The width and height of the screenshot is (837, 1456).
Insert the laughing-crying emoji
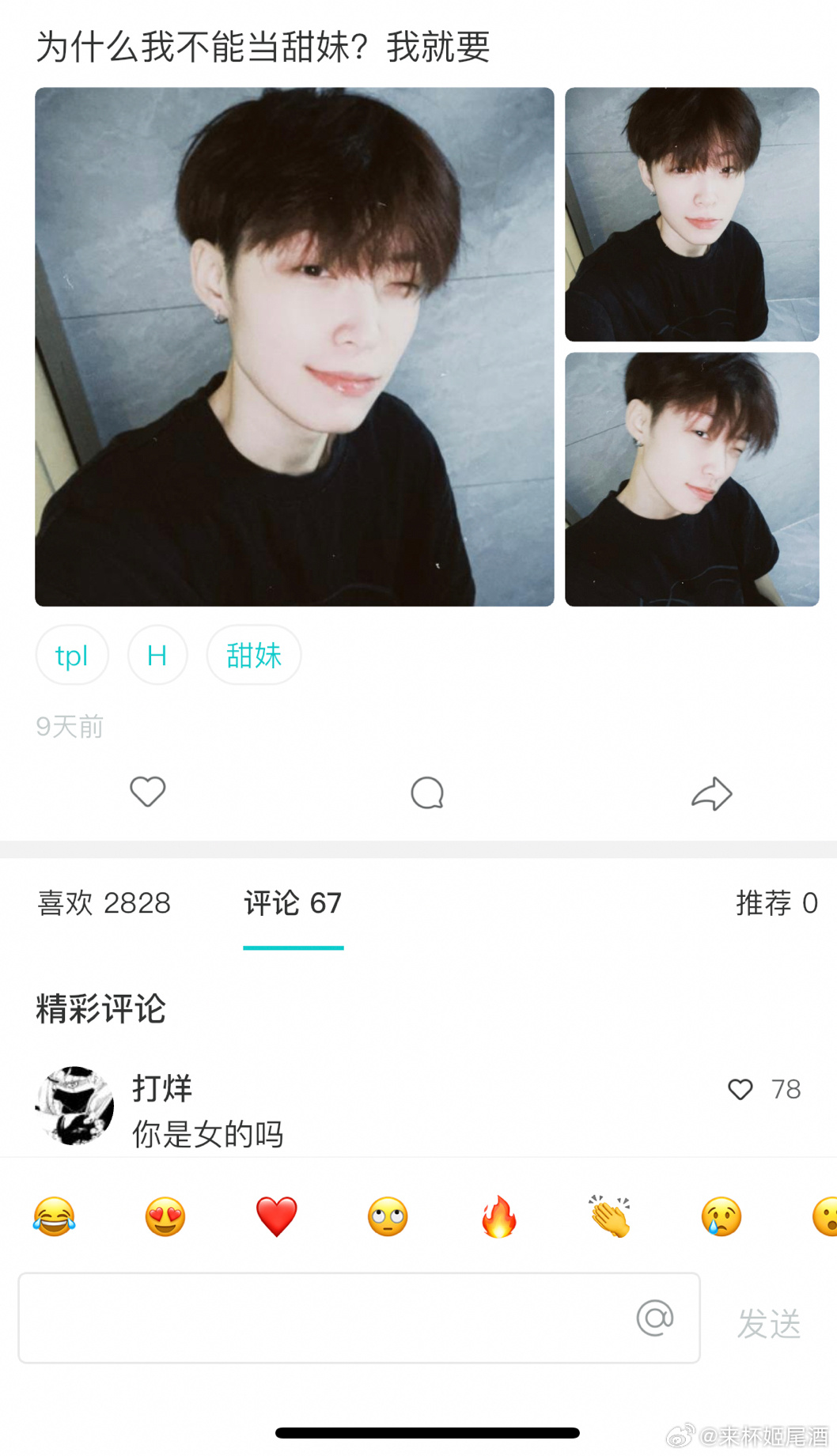[x=55, y=1216]
